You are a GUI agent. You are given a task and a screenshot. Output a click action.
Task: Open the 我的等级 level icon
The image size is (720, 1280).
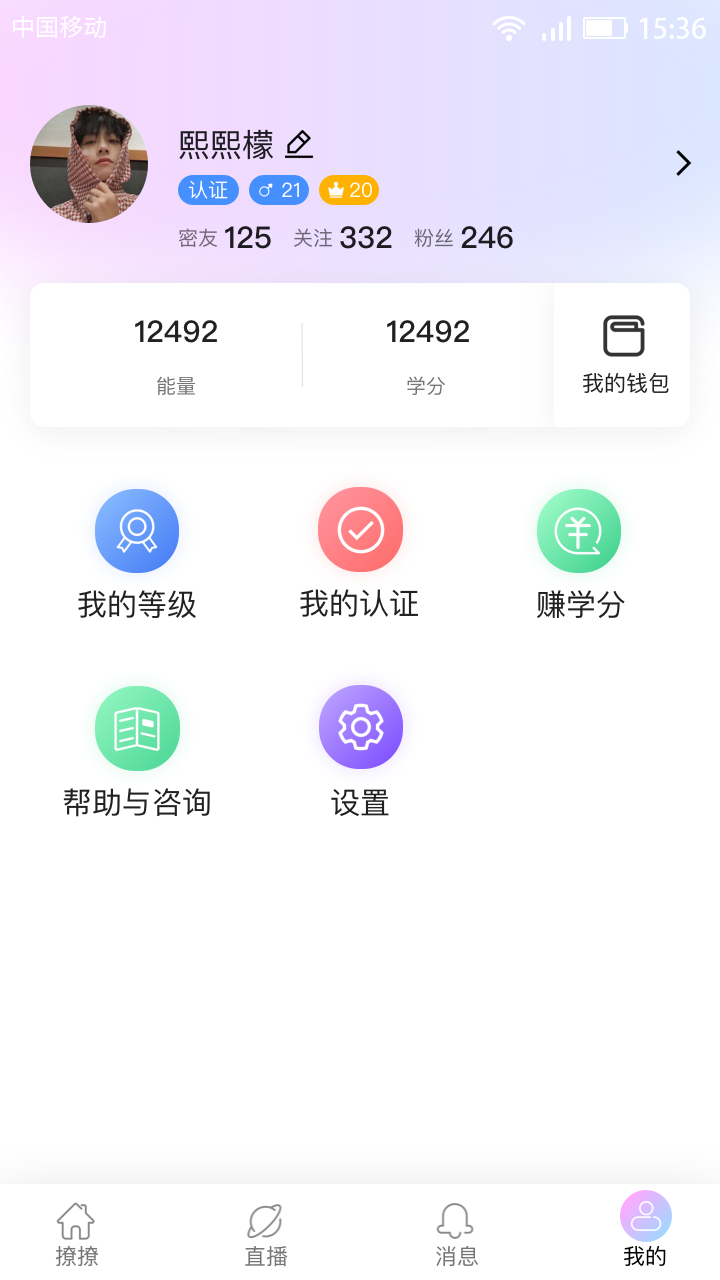137,530
